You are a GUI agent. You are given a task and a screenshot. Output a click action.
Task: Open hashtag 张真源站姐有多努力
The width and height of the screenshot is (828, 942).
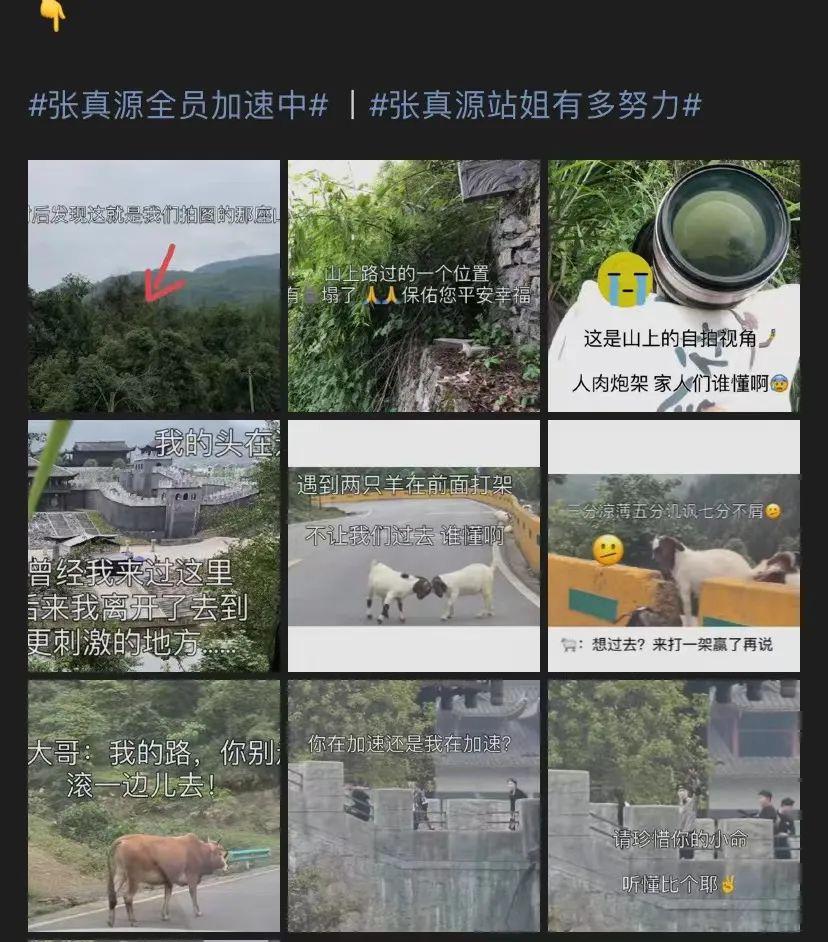pos(535,104)
